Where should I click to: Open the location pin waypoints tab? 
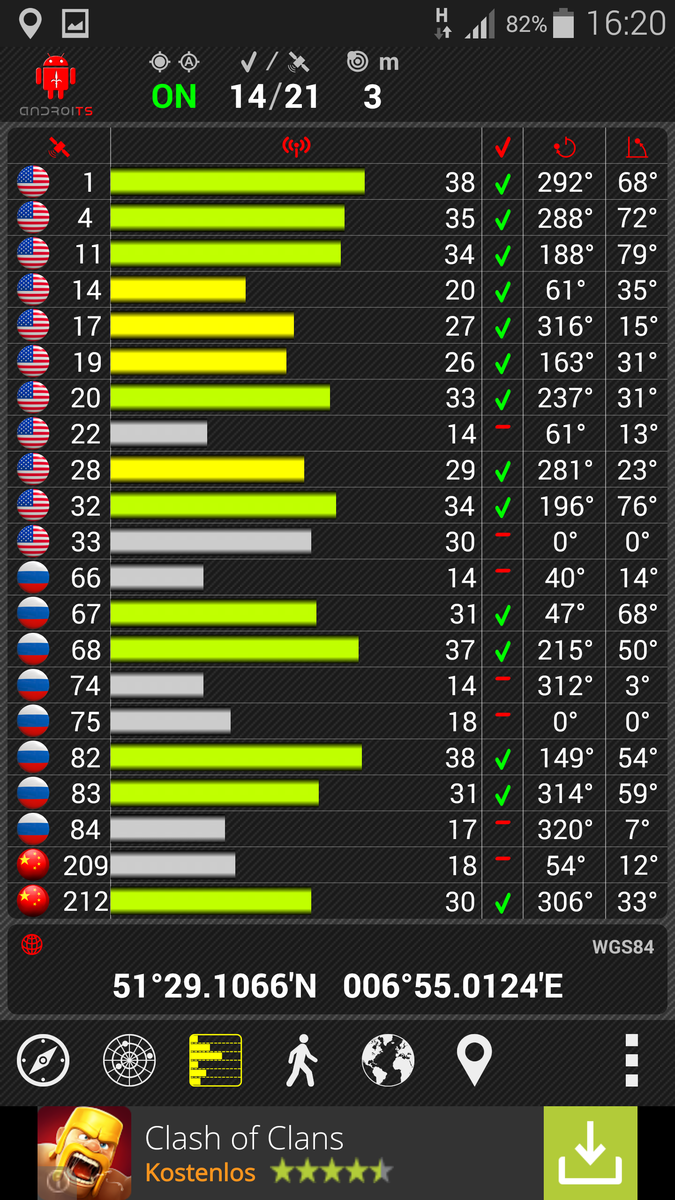coord(474,1061)
